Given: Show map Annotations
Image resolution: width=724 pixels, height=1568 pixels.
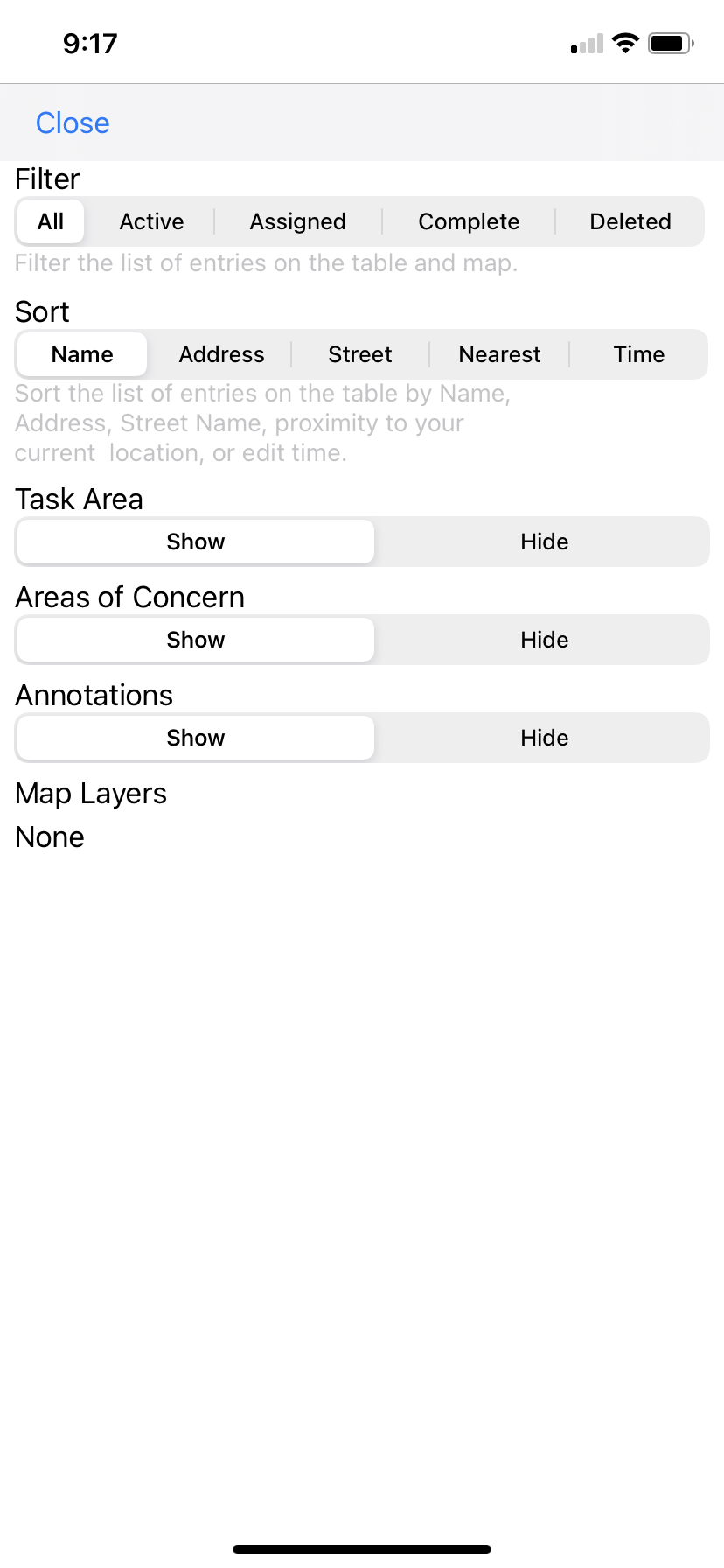Looking at the screenshot, I should pyautogui.click(x=194, y=738).
